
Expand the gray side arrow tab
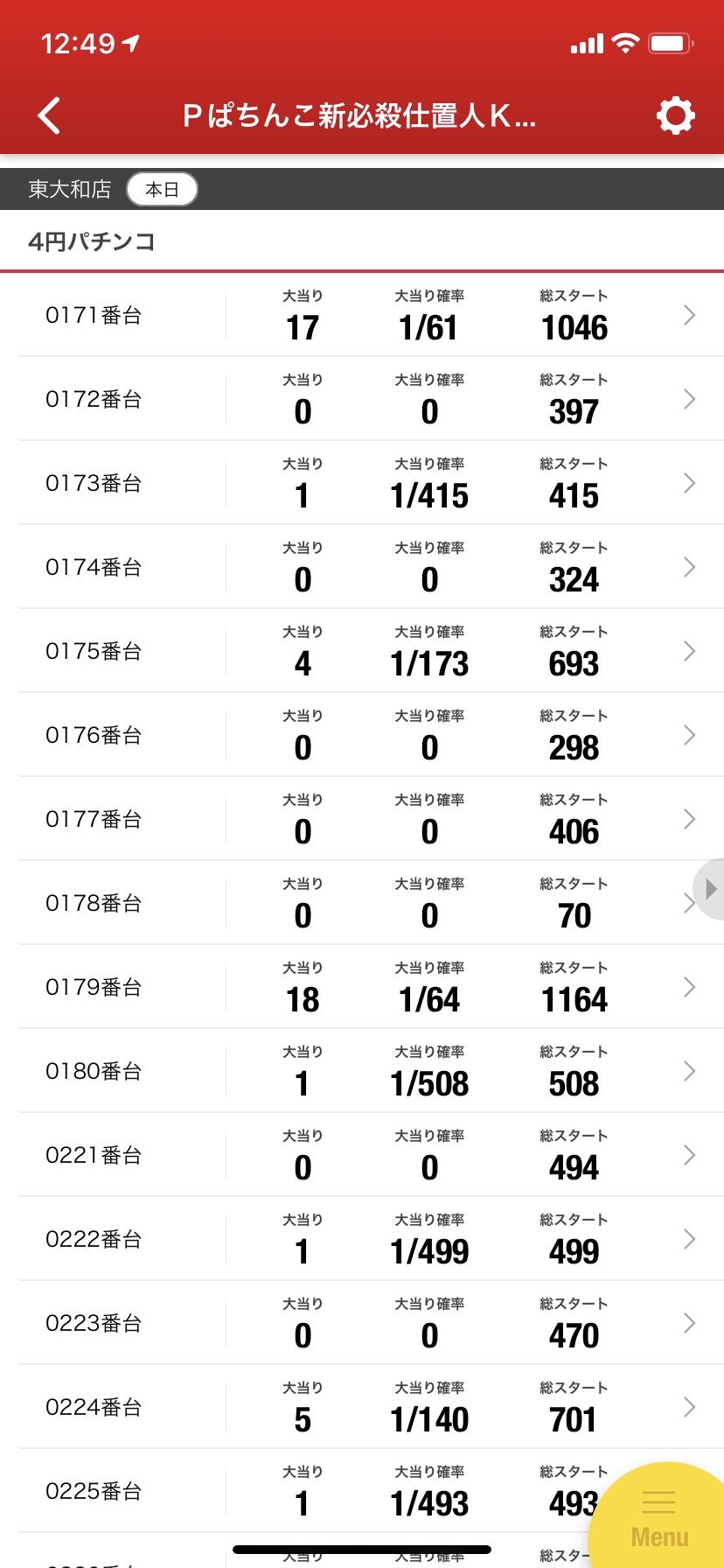point(709,889)
